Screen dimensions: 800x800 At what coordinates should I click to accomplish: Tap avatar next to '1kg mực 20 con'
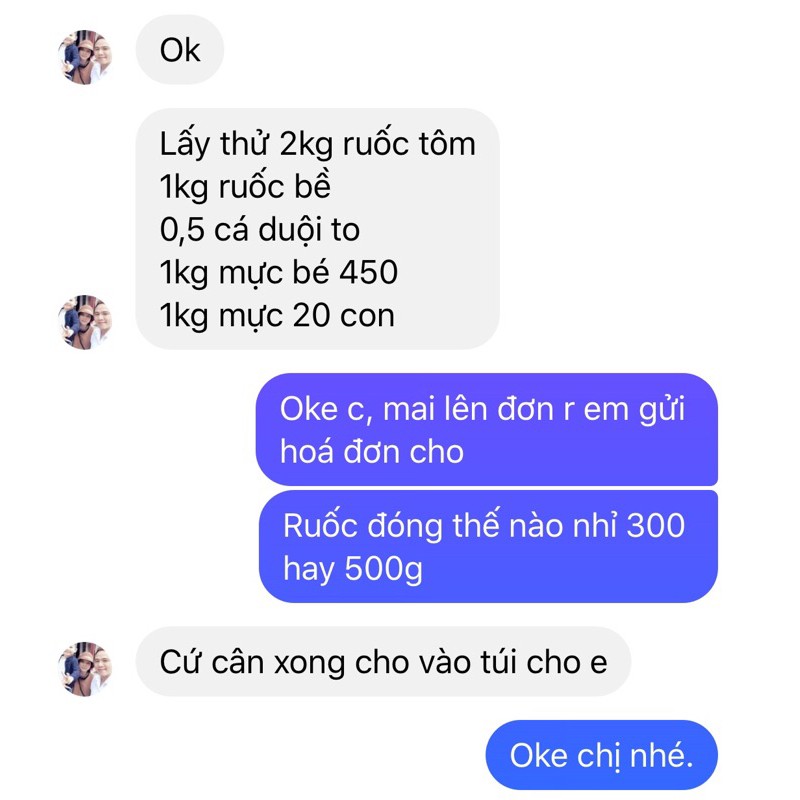85,322
